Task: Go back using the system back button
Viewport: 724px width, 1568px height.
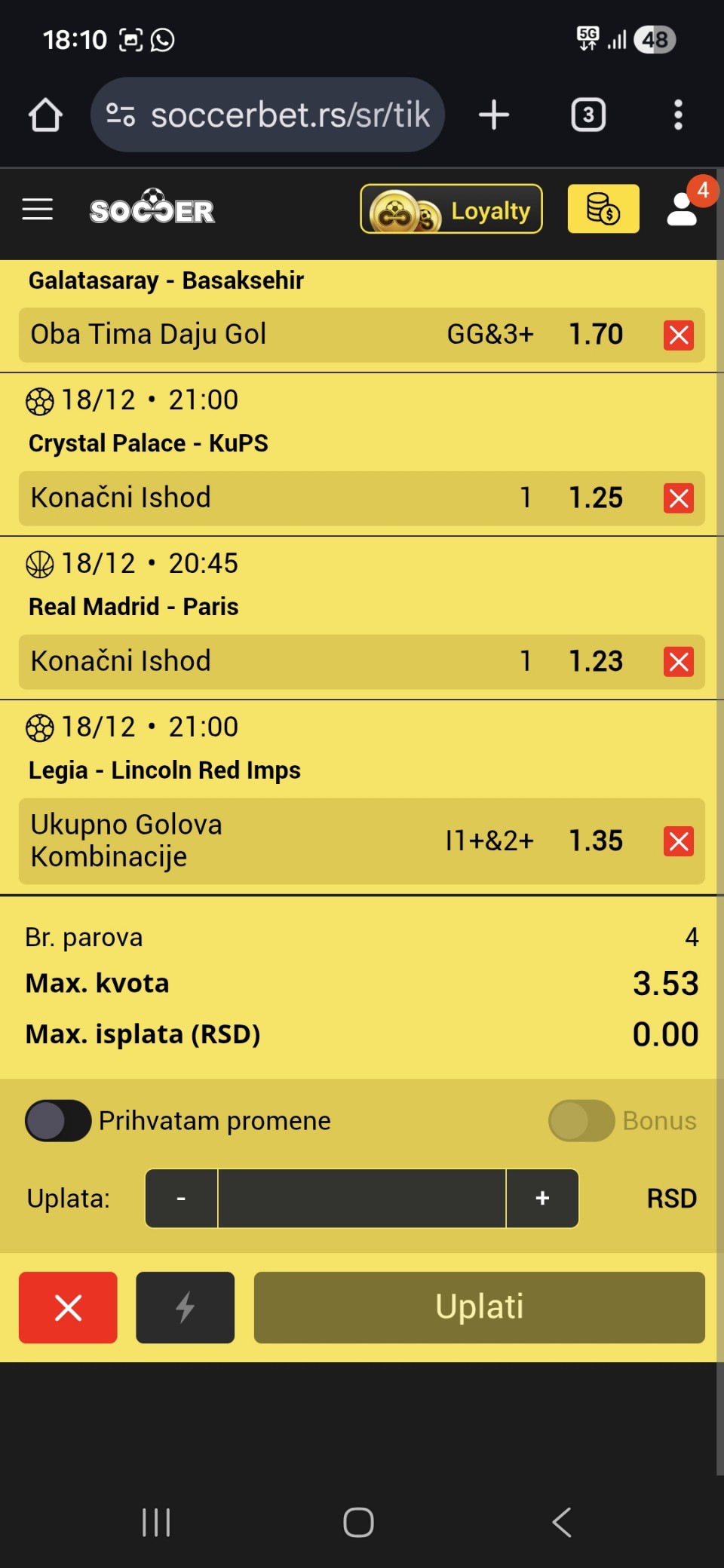Action: point(562,1522)
